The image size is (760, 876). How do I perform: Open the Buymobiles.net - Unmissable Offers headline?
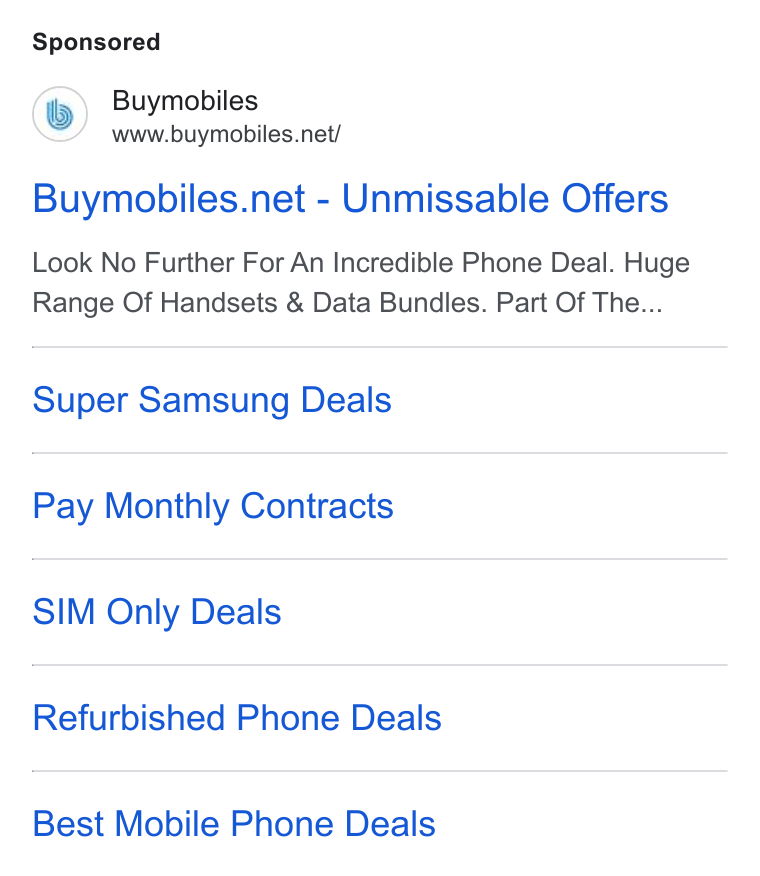click(x=350, y=199)
